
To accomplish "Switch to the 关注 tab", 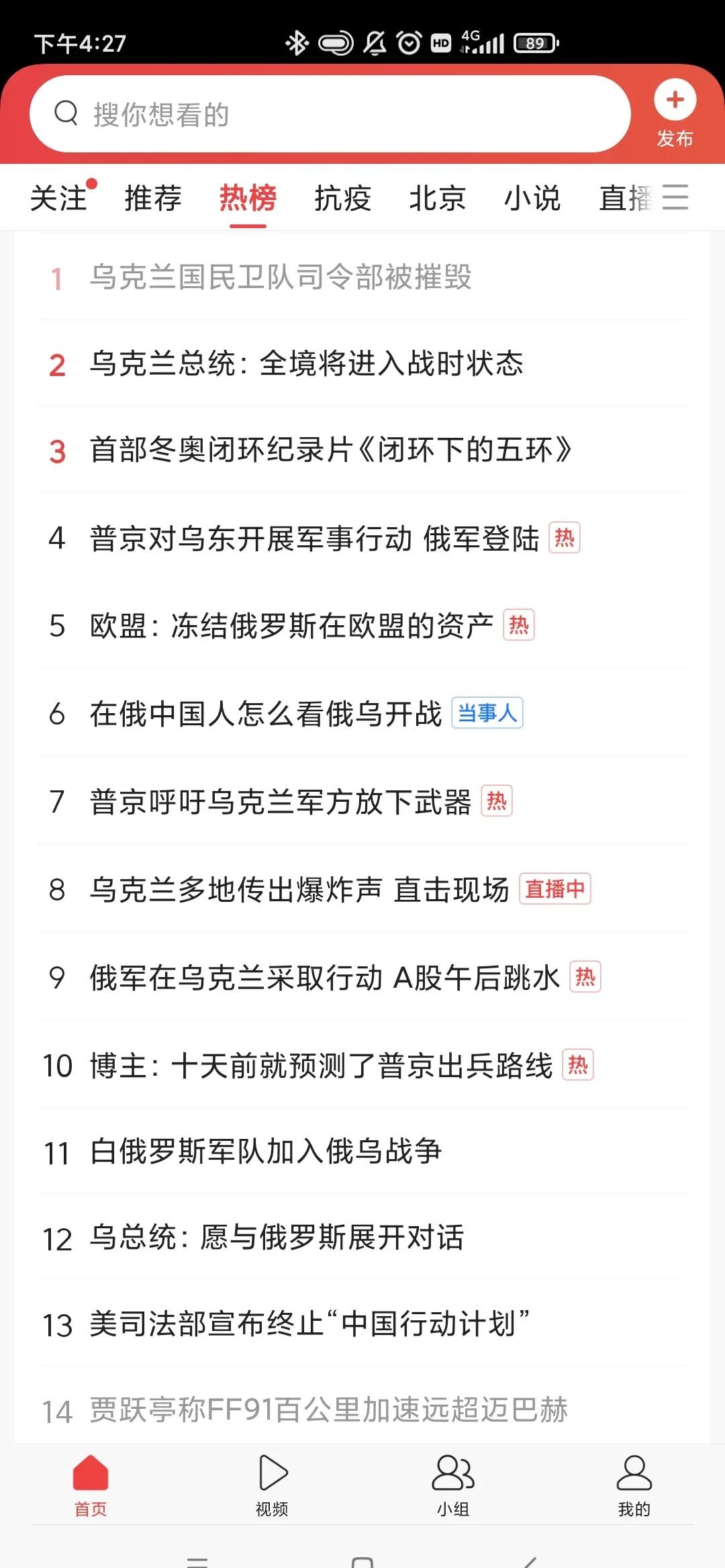I will [59, 198].
